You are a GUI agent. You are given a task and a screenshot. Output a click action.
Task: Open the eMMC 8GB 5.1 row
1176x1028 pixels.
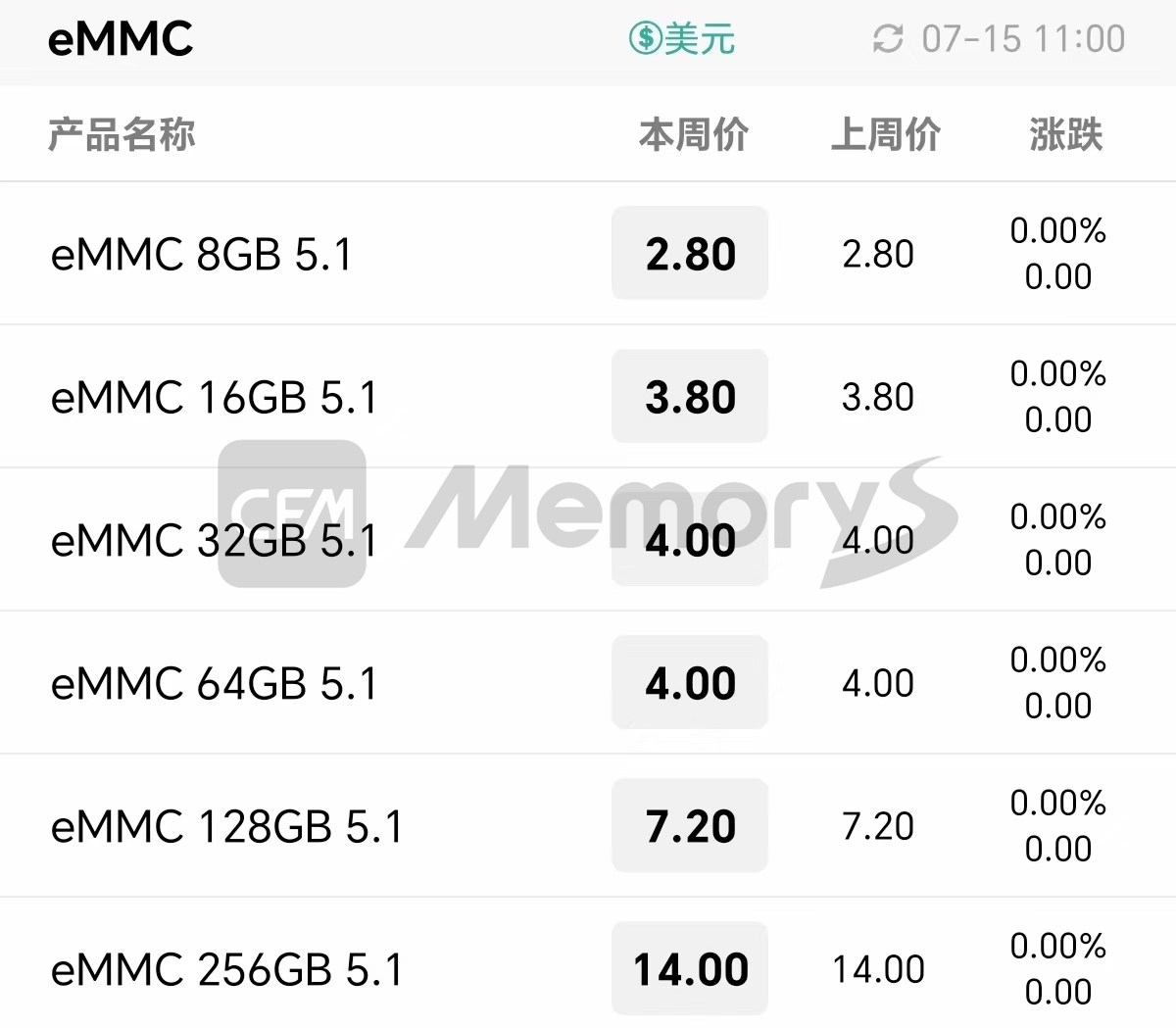point(201,254)
